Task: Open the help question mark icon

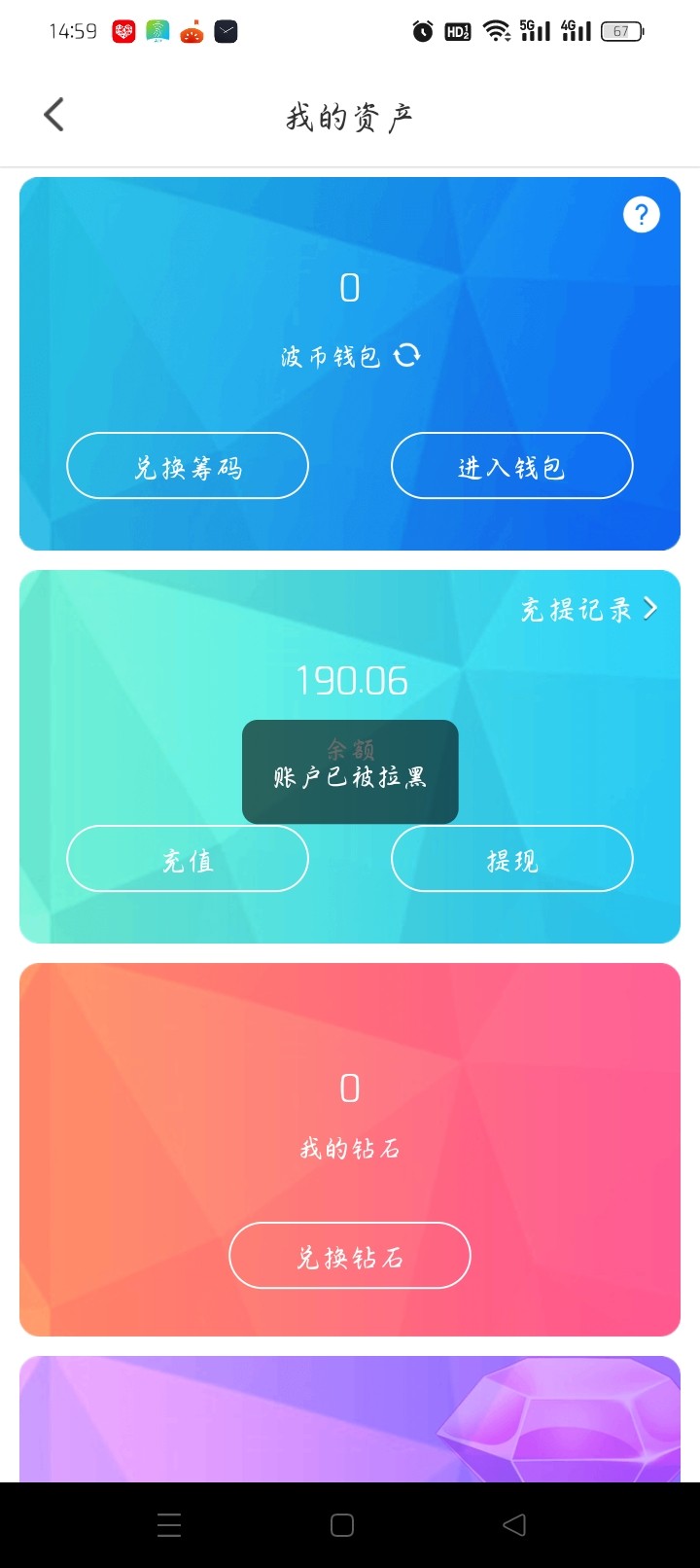Action: point(641,215)
